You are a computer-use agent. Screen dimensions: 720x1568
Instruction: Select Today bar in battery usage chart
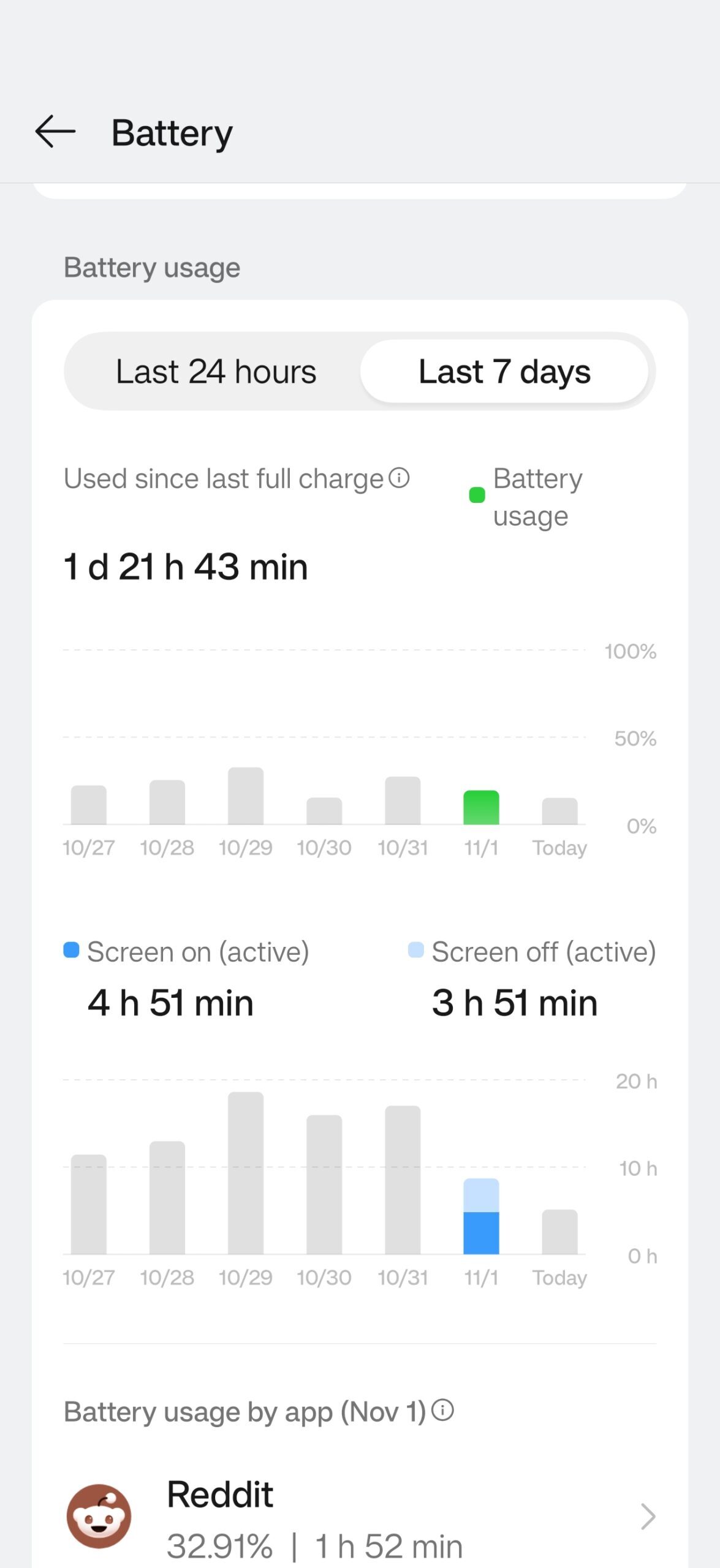(x=559, y=811)
